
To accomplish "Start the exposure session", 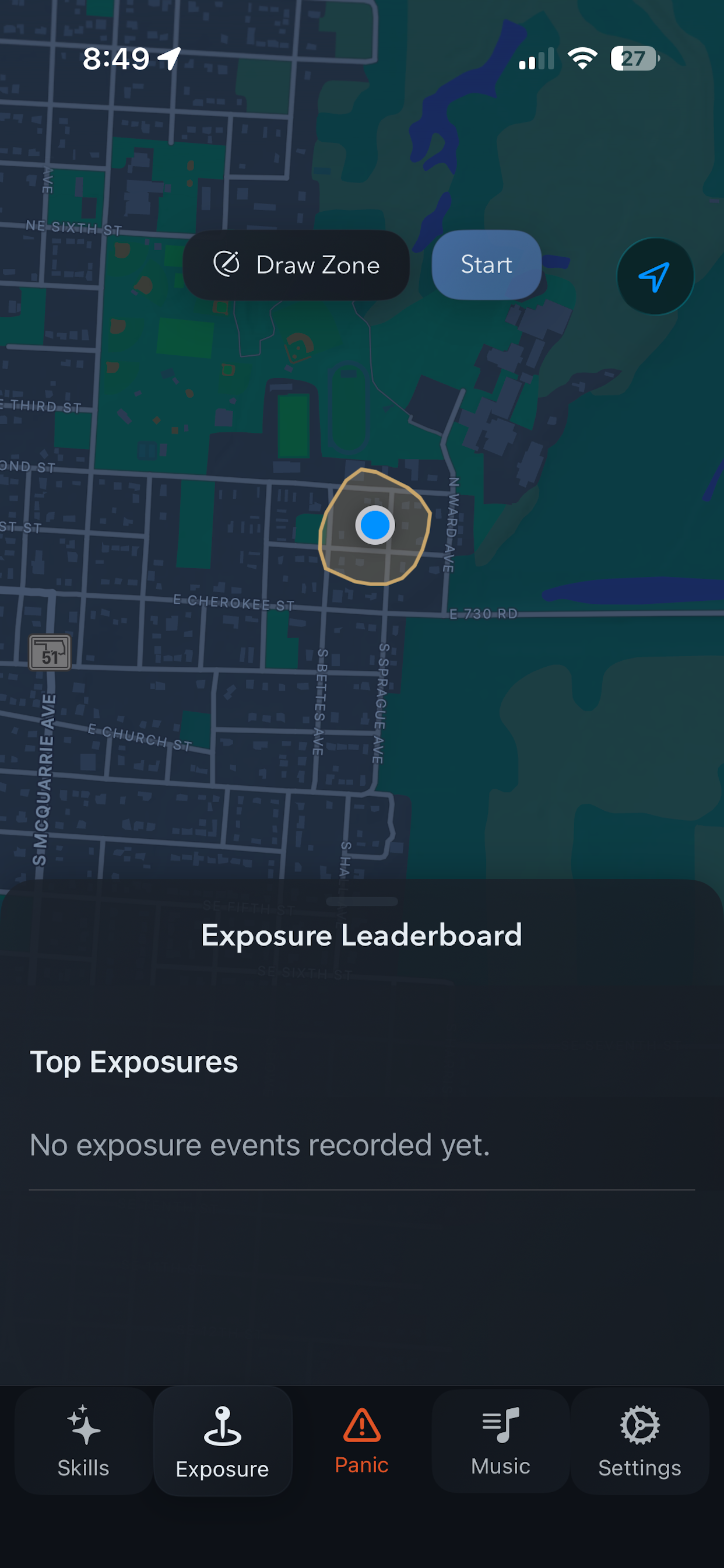I will pos(486,265).
